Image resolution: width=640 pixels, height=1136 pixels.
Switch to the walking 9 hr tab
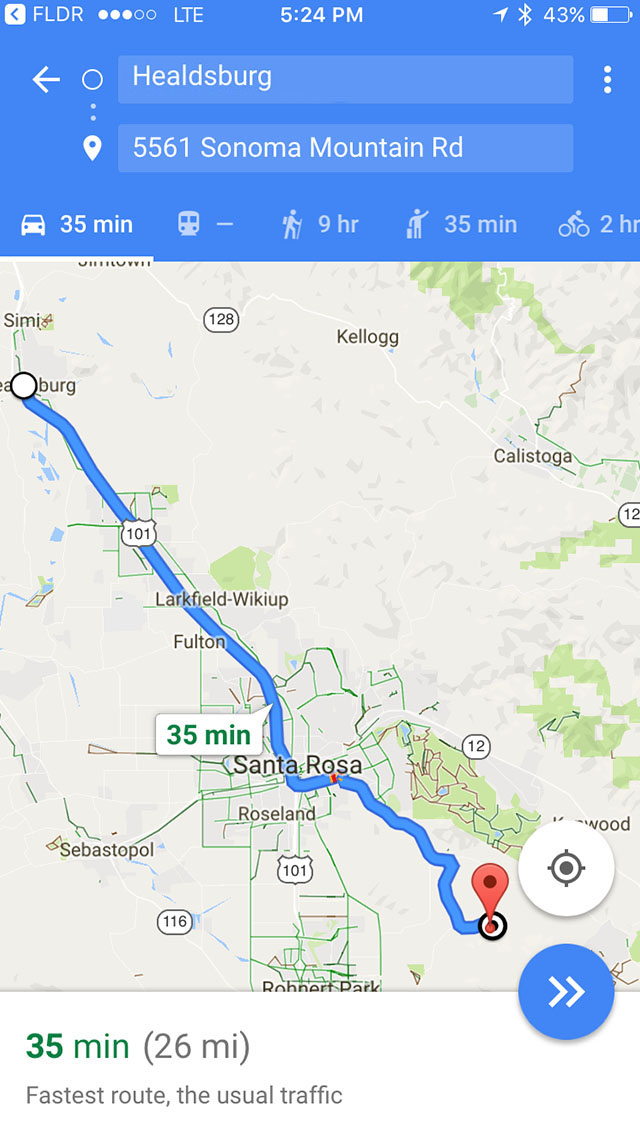click(320, 225)
